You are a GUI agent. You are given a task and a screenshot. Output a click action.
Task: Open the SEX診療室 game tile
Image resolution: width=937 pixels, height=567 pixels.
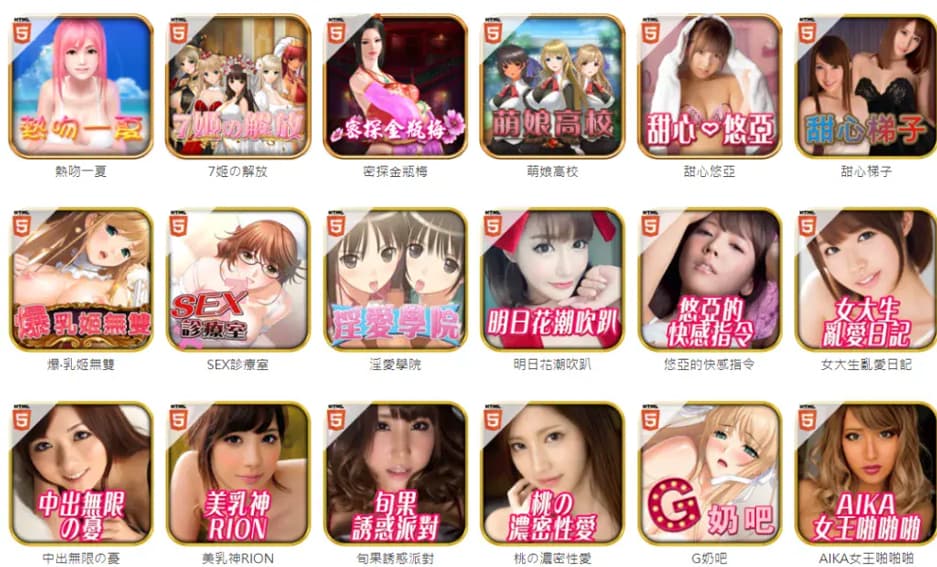pos(238,280)
